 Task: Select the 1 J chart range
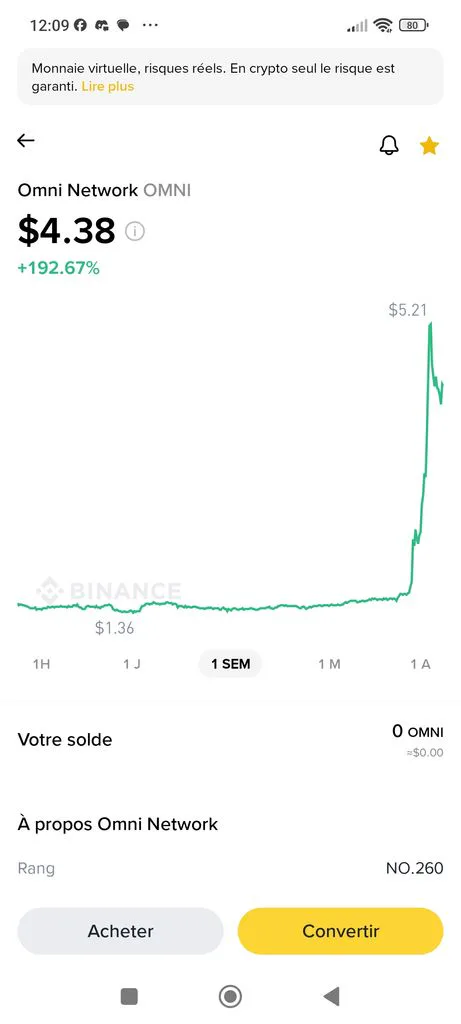click(132, 664)
